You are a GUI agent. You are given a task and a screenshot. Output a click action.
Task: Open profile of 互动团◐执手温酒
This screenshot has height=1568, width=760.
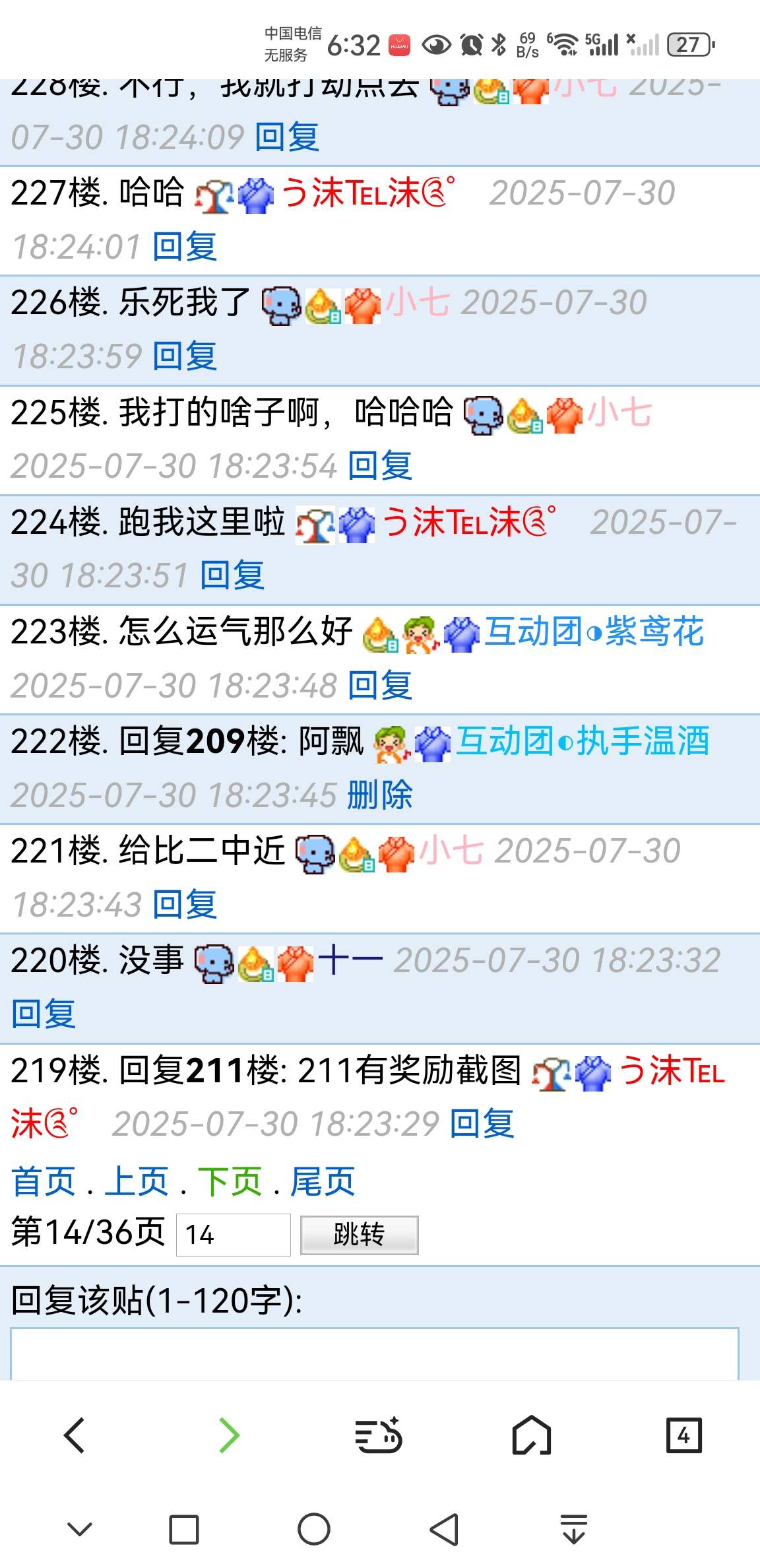(582, 741)
